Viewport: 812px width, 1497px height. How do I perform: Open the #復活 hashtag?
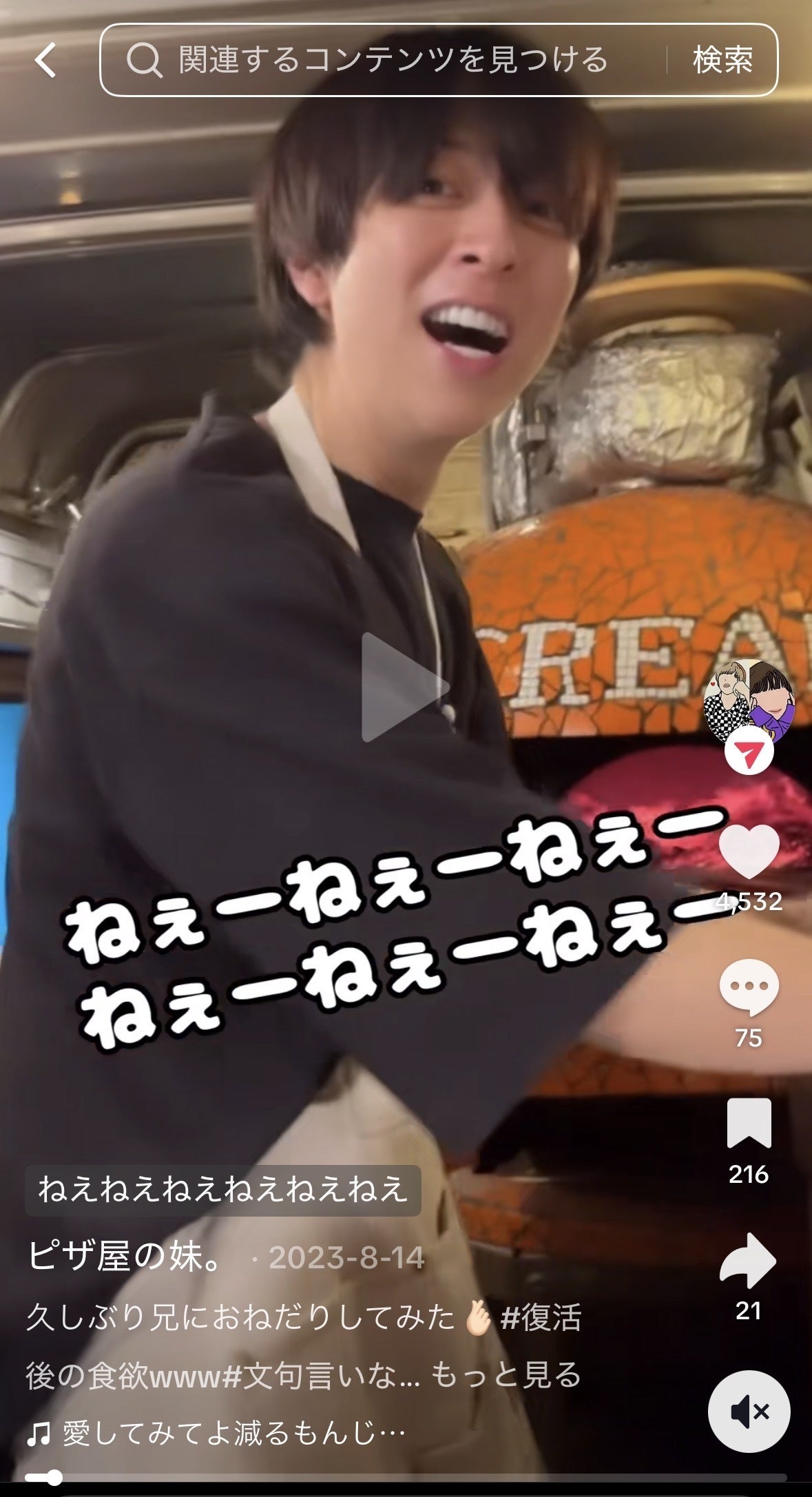click(x=541, y=1318)
